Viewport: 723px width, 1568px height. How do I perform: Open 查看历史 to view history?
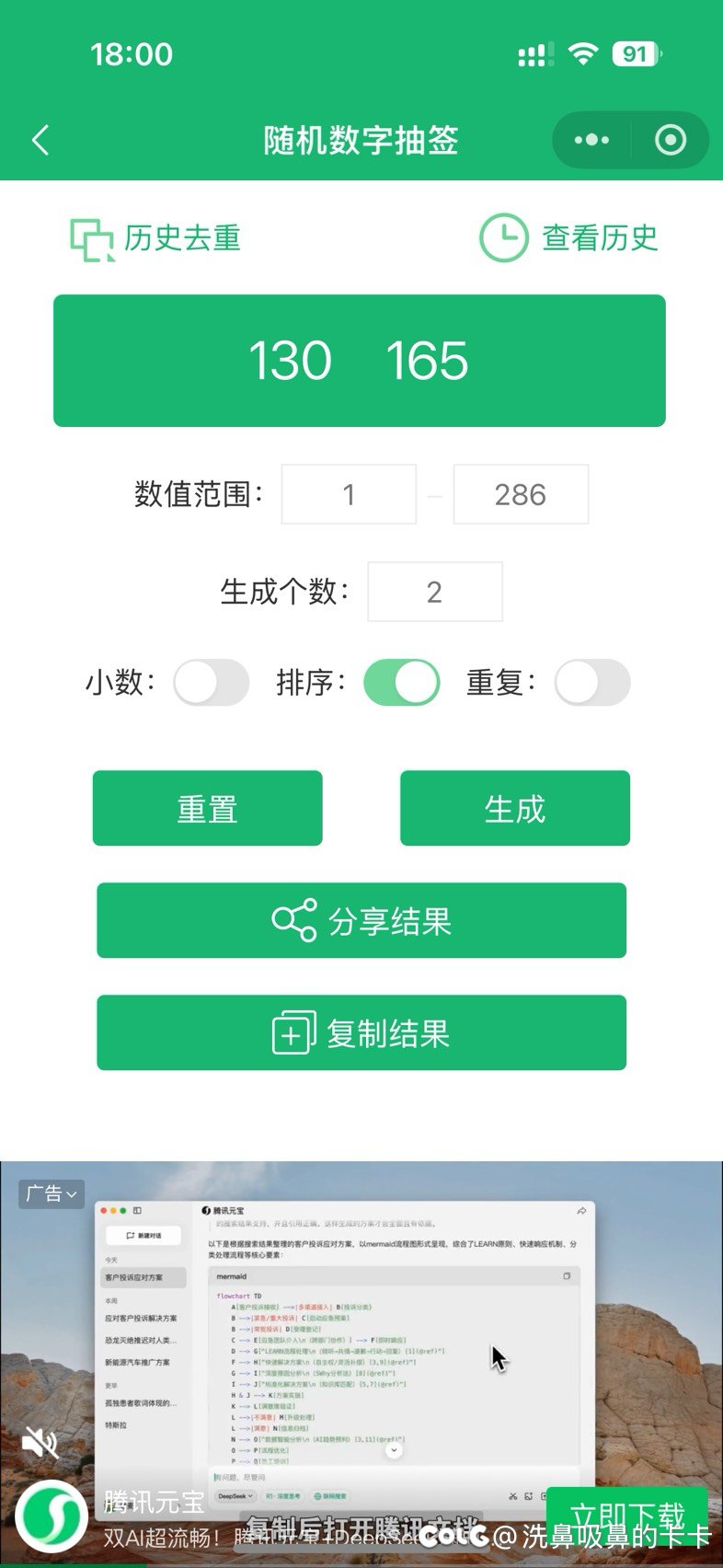[x=568, y=238]
